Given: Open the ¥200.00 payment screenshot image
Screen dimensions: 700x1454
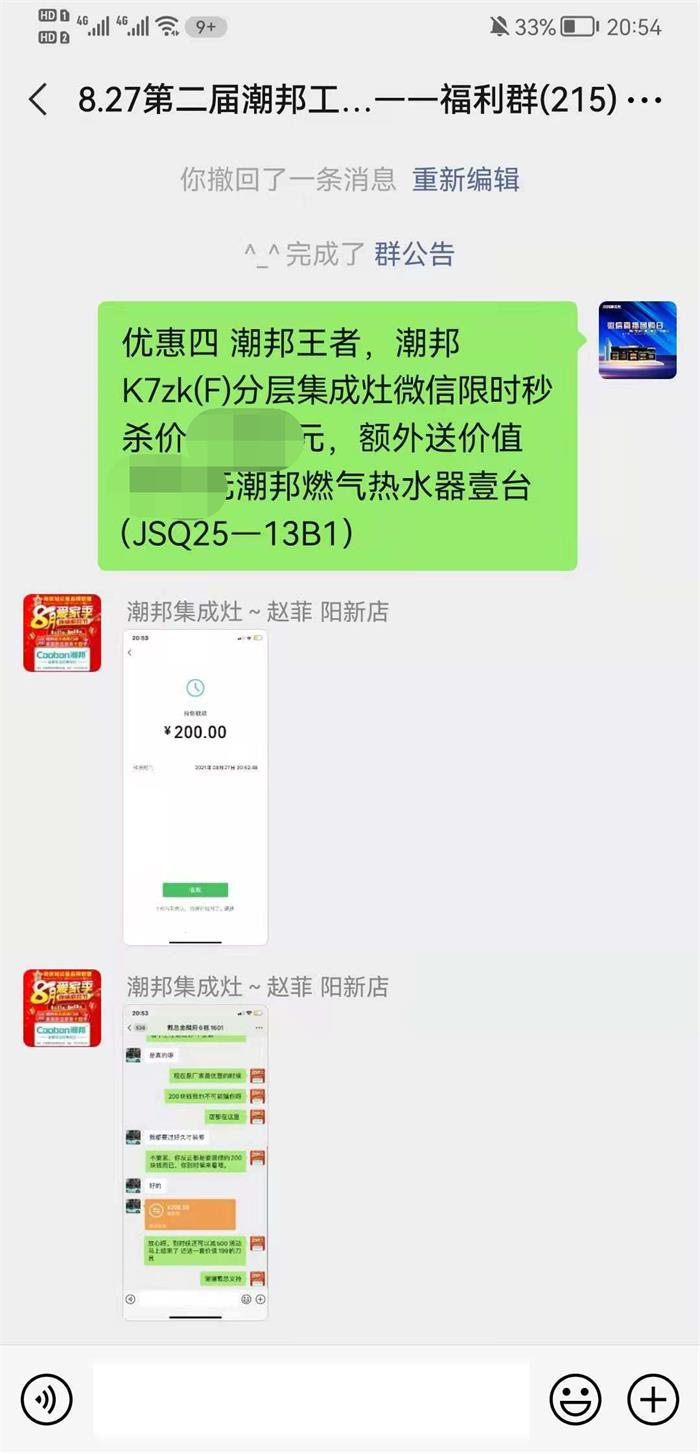Looking at the screenshot, I should (x=195, y=787).
